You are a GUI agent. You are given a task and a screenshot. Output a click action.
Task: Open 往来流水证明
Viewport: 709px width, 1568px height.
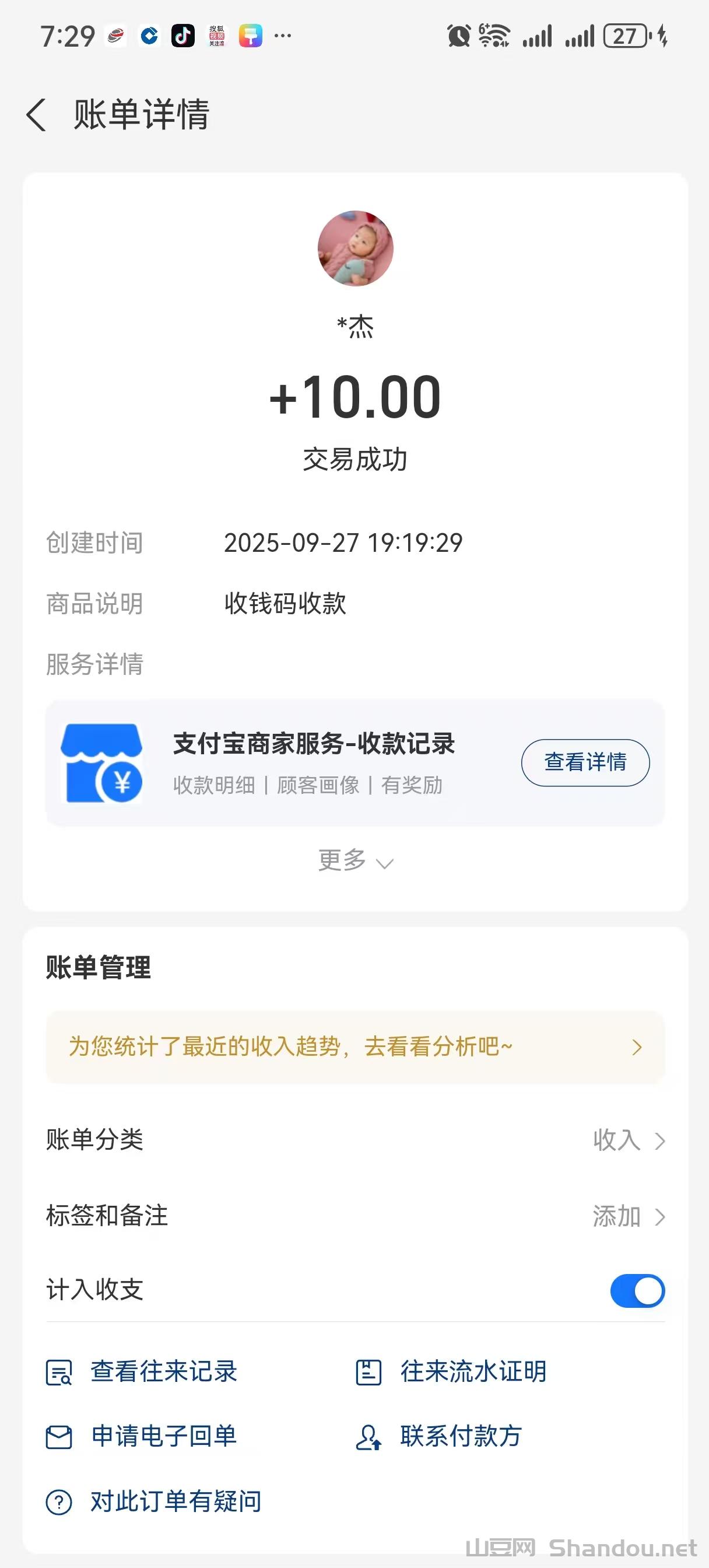coord(472,1372)
